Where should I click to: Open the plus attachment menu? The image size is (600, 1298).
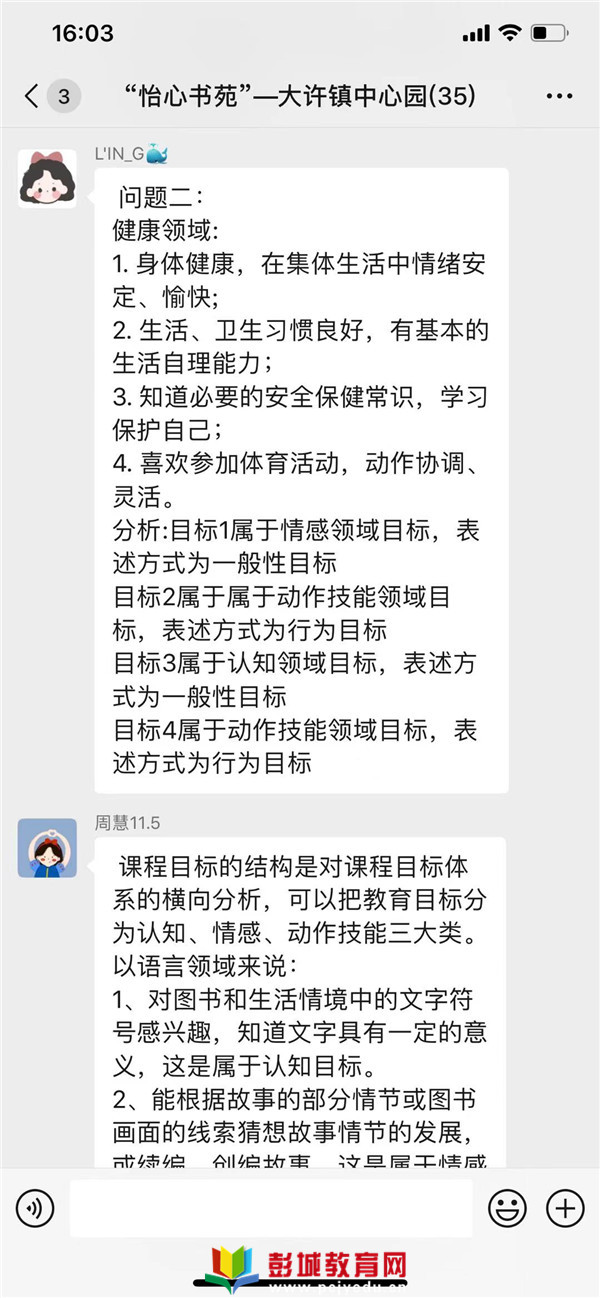(x=565, y=1208)
